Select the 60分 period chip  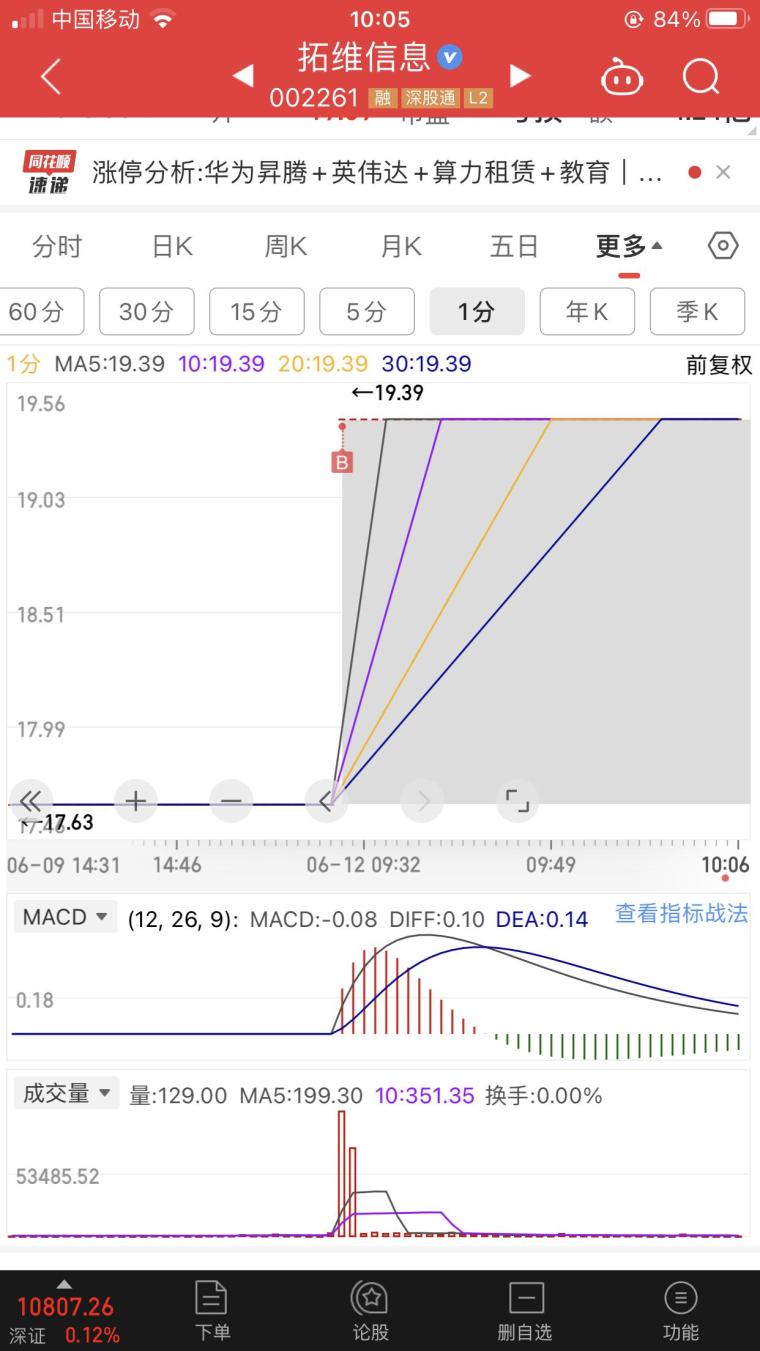pos(38,312)
